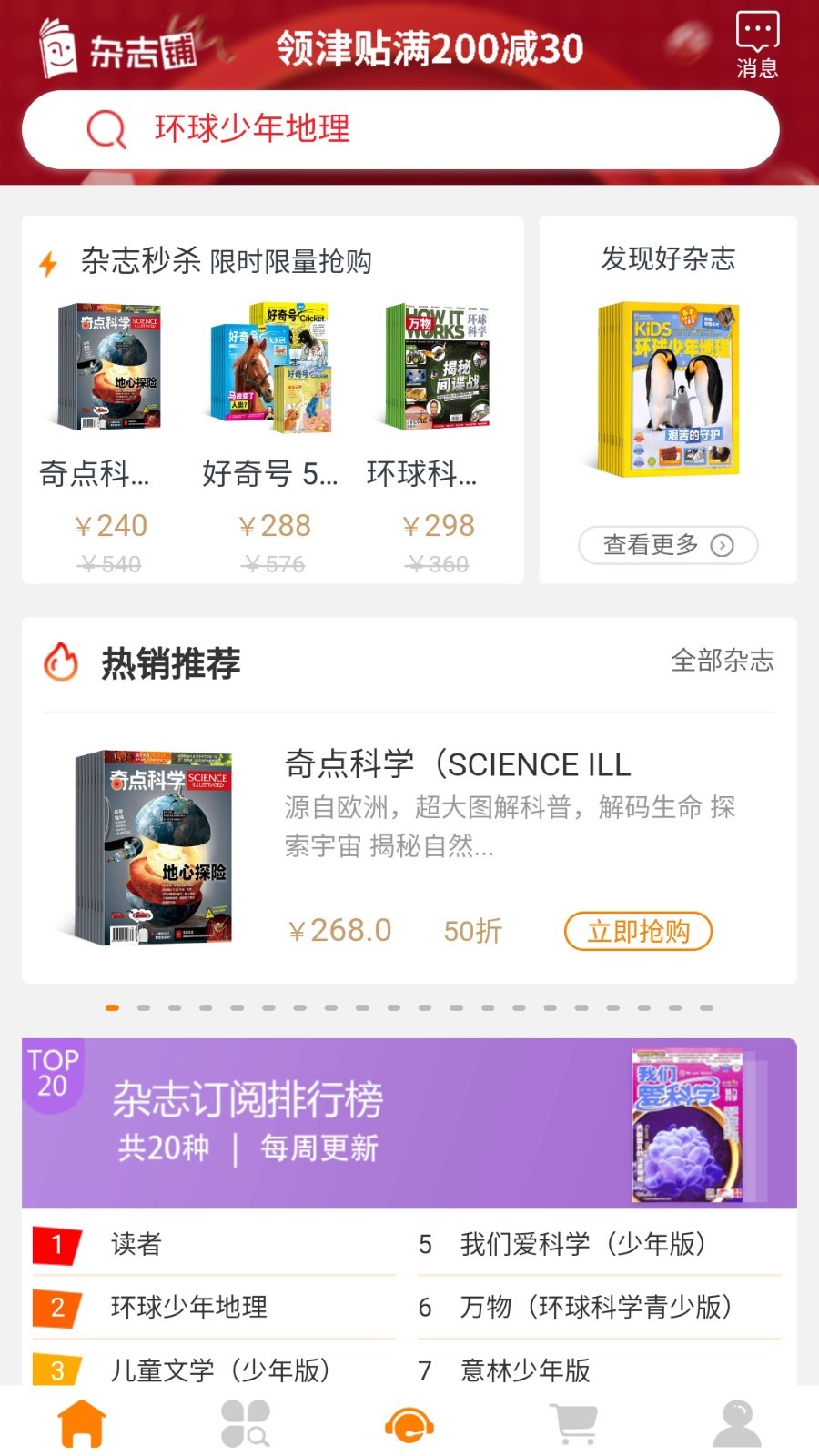Open ranked magazine 我们爱科学（少年版）
Image resolution: width=819 pixels, height=1456 pixels.
pos(582,1244)
